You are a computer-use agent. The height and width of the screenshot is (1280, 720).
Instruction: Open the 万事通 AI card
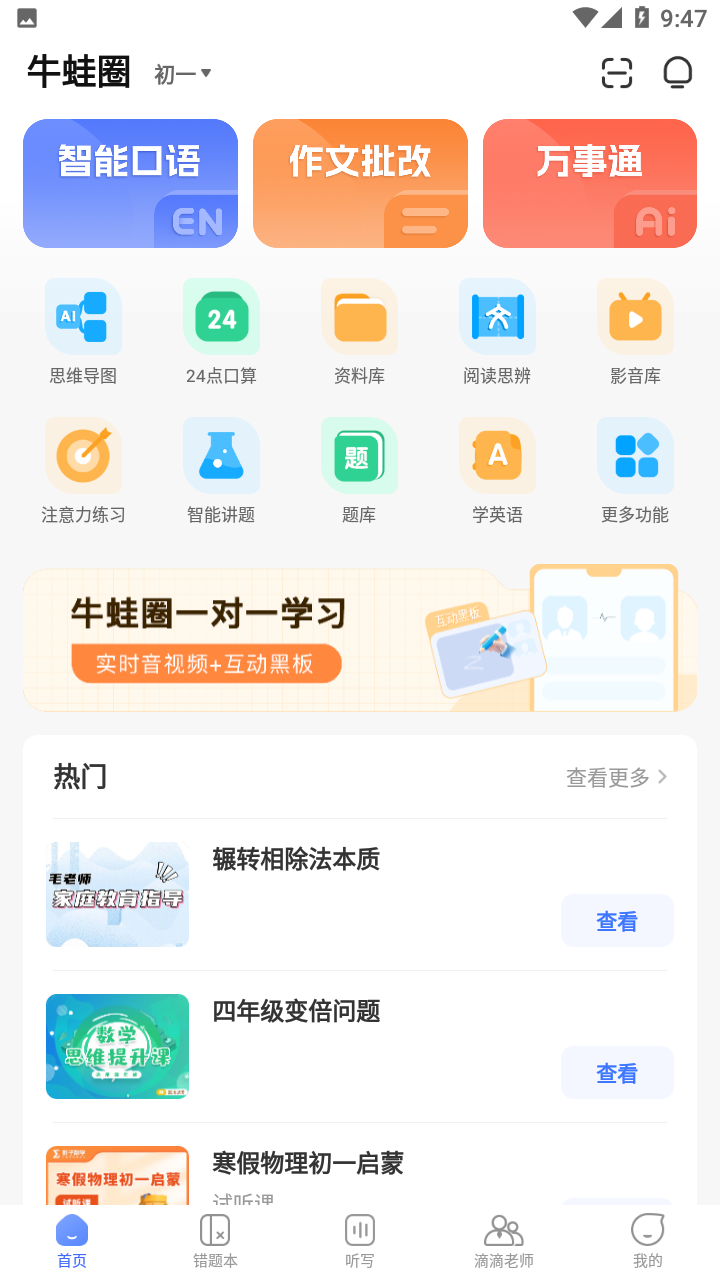(590, 183)
